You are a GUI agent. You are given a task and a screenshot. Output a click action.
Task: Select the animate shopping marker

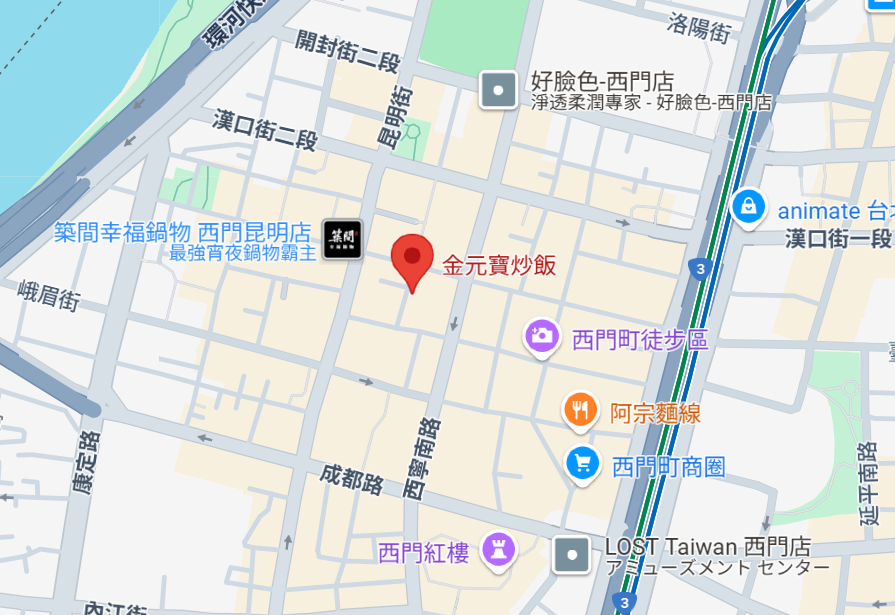[748, 208]
